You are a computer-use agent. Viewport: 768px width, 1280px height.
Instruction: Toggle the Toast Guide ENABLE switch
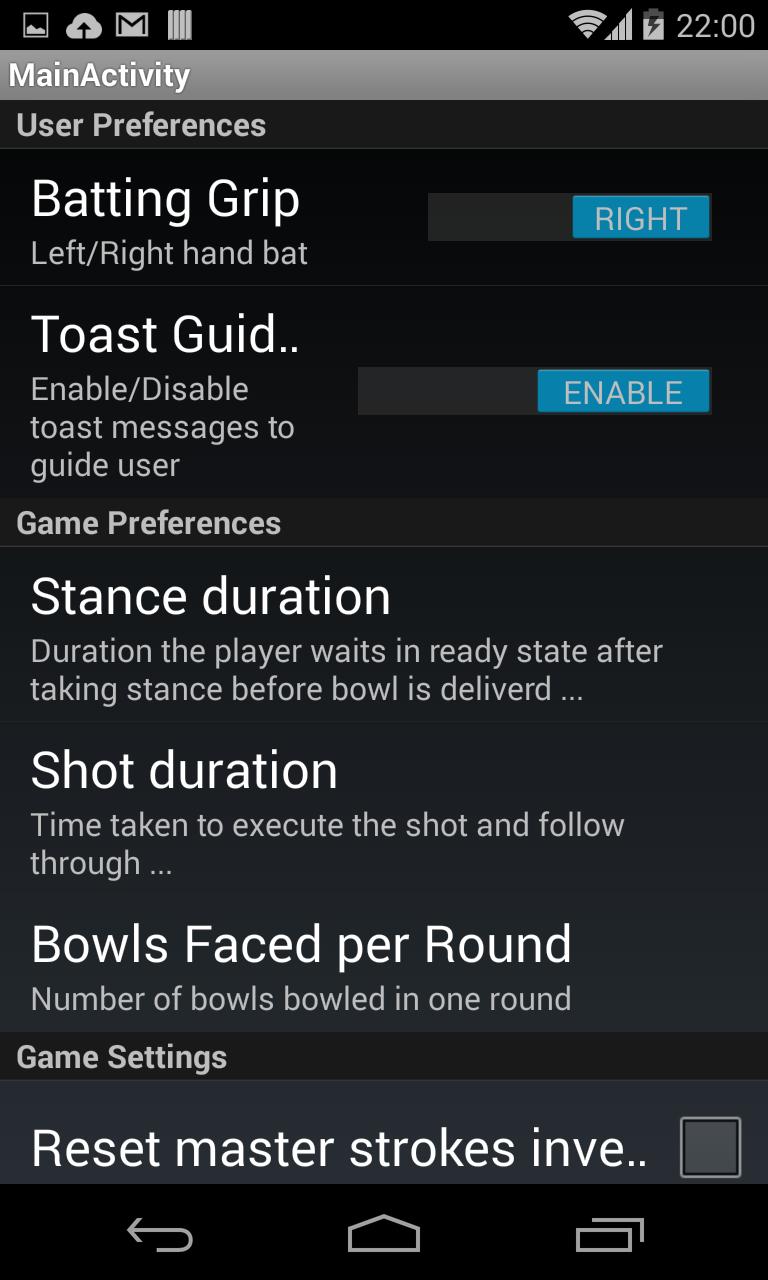point(535,391)
